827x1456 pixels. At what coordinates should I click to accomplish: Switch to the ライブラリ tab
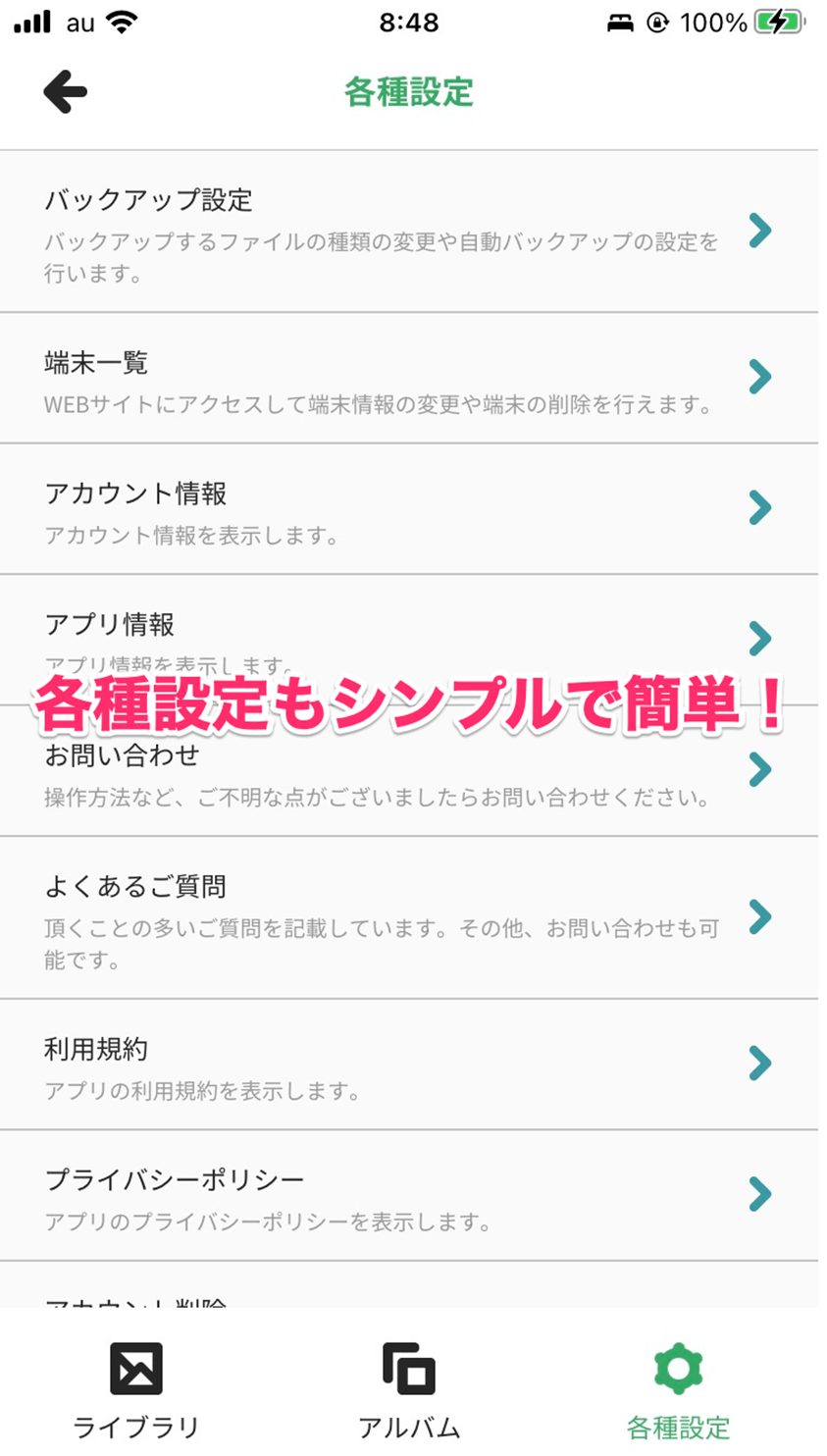136,1390
